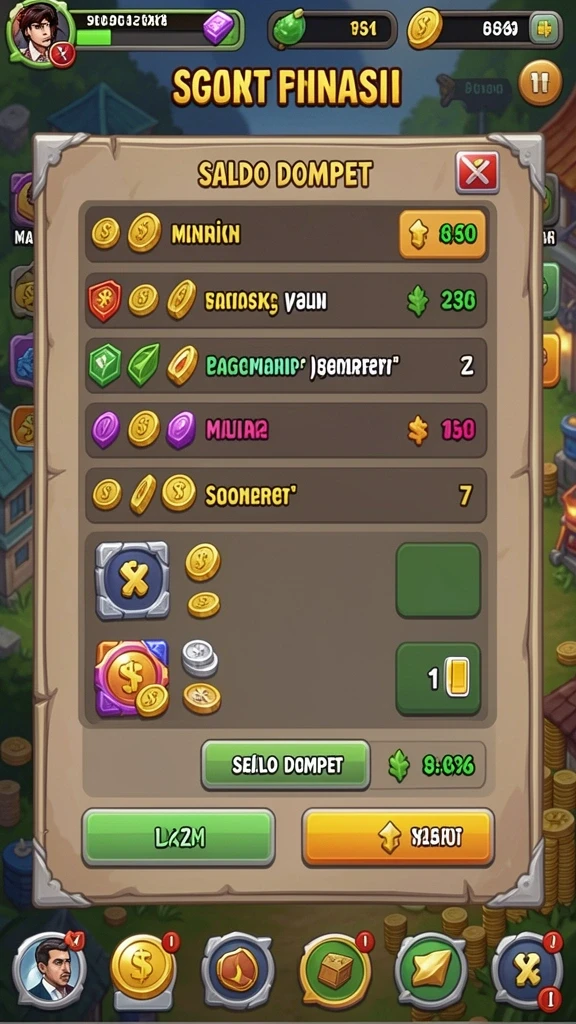Pause the game with the orange button
Image resolution: width=576 pixels, height=1024 pixels.
click(x=539, y=84)
